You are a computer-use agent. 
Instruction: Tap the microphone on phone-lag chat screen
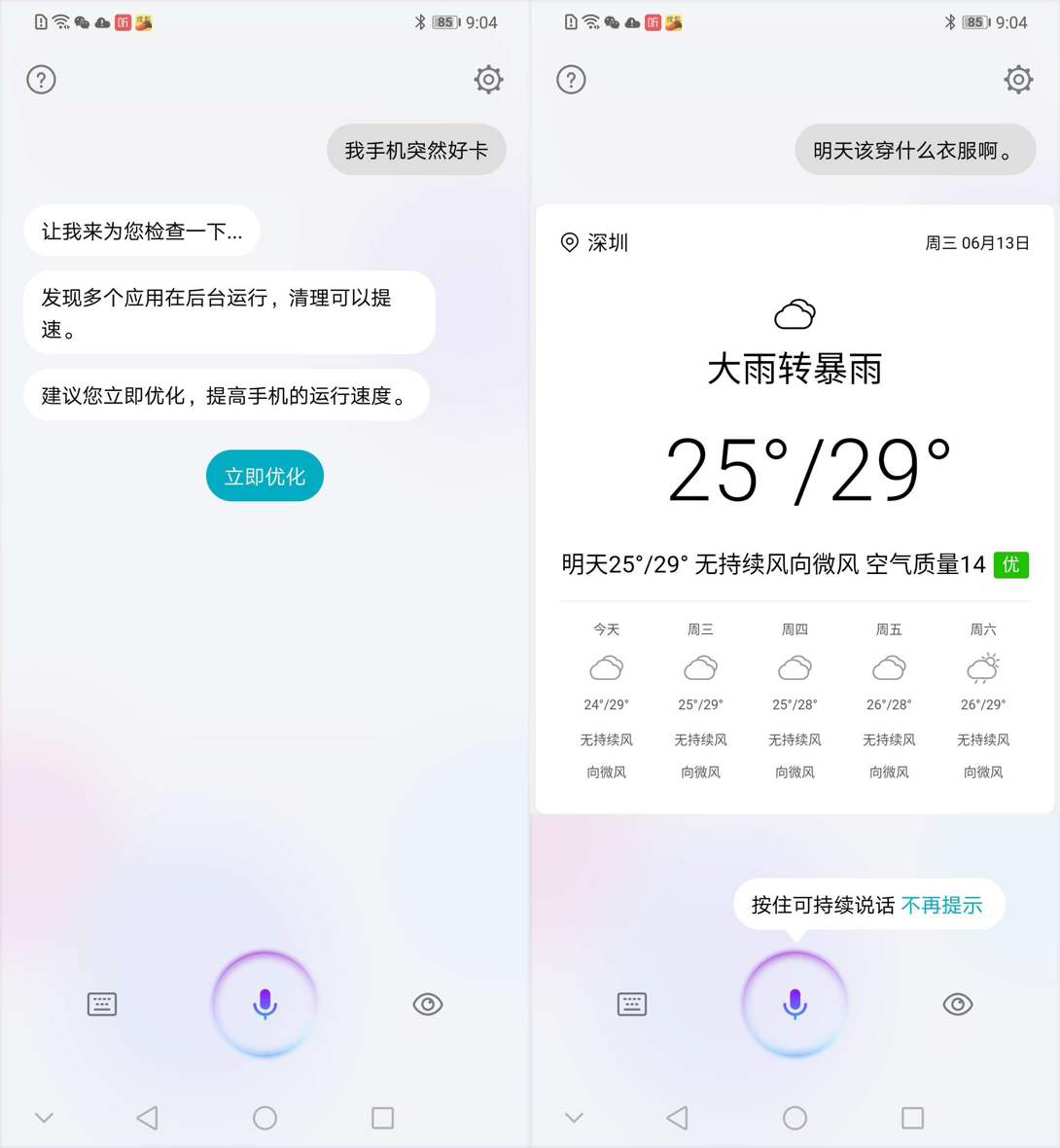tap(265, 1004)
